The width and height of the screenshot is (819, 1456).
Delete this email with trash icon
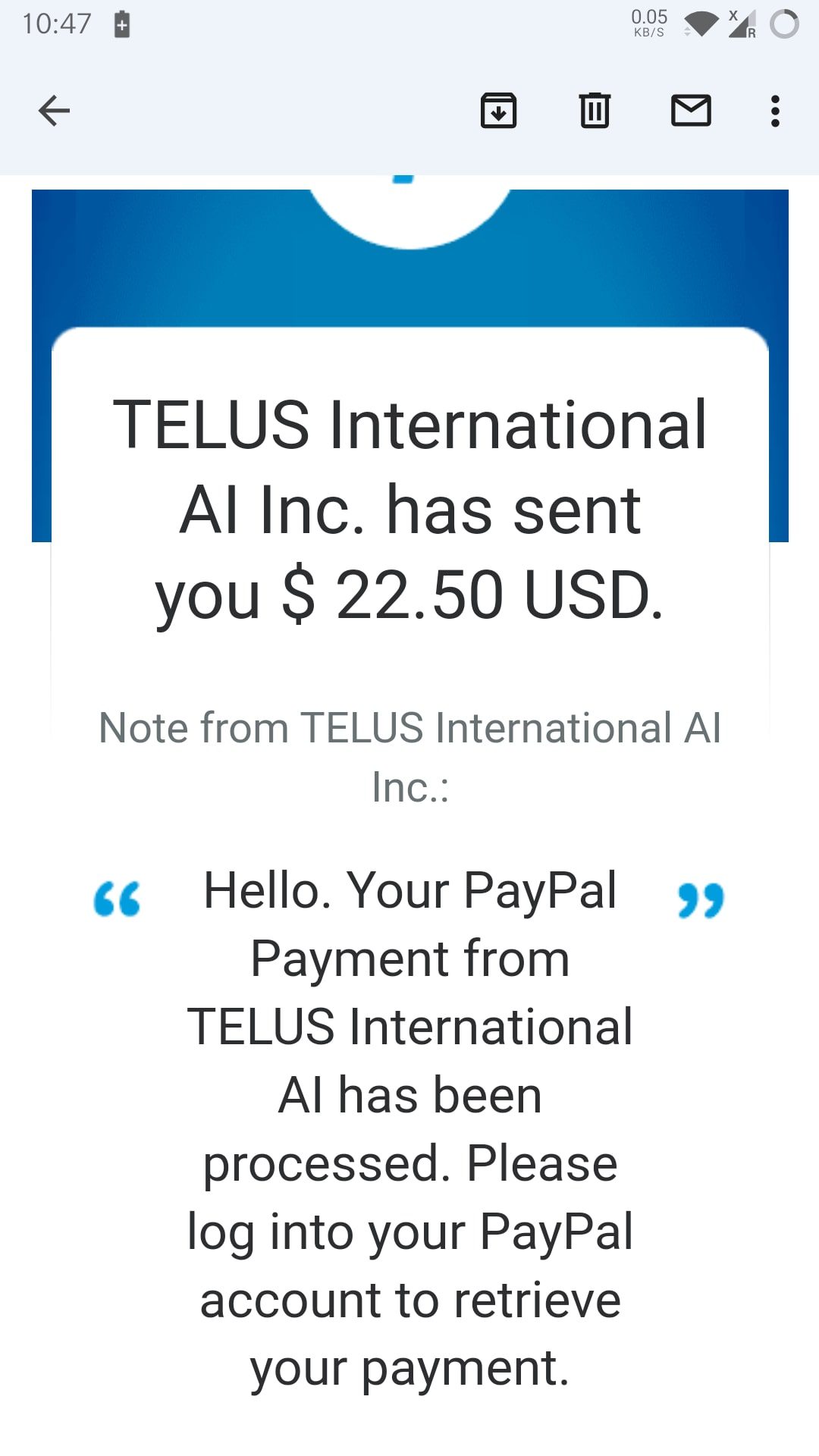pos(595,111)
